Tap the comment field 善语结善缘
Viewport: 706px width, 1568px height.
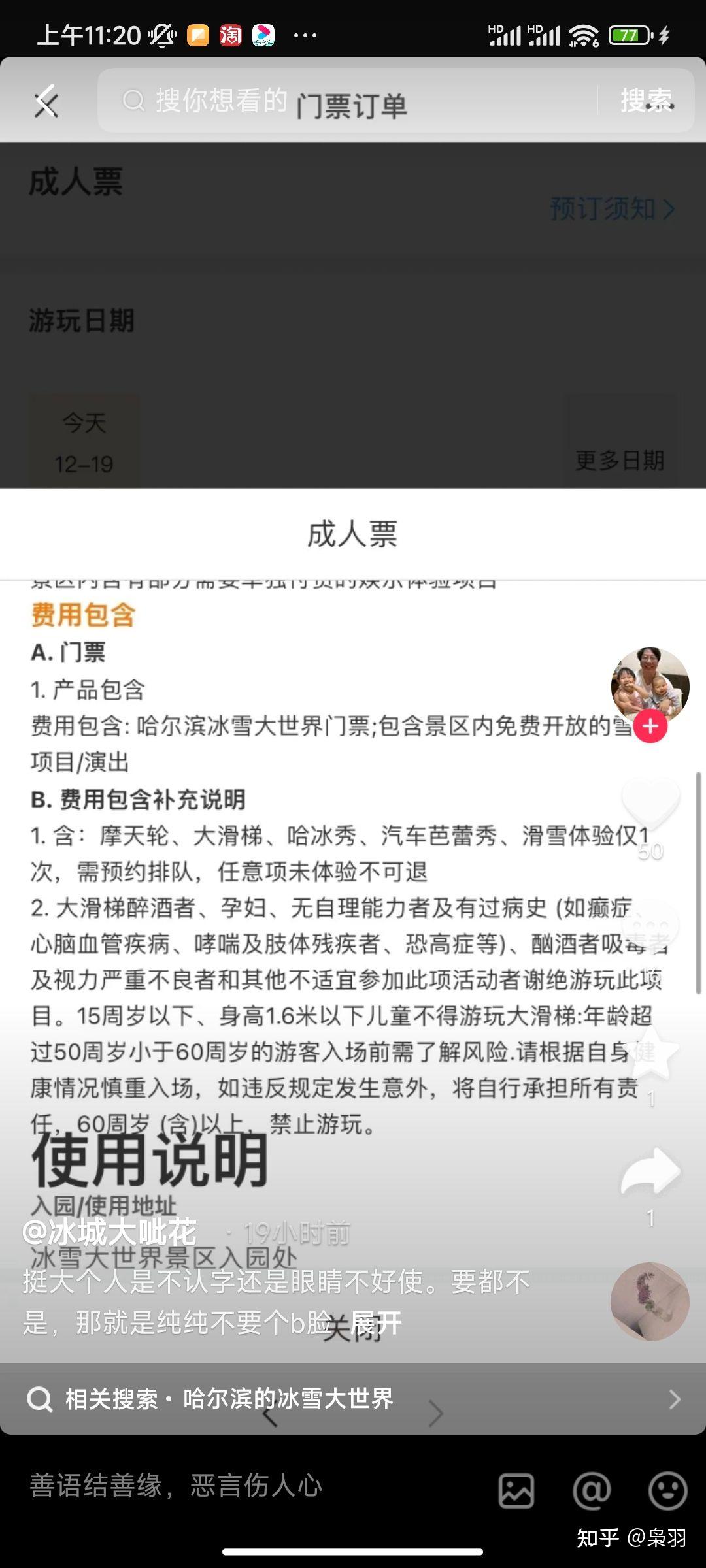point(248,1485)
